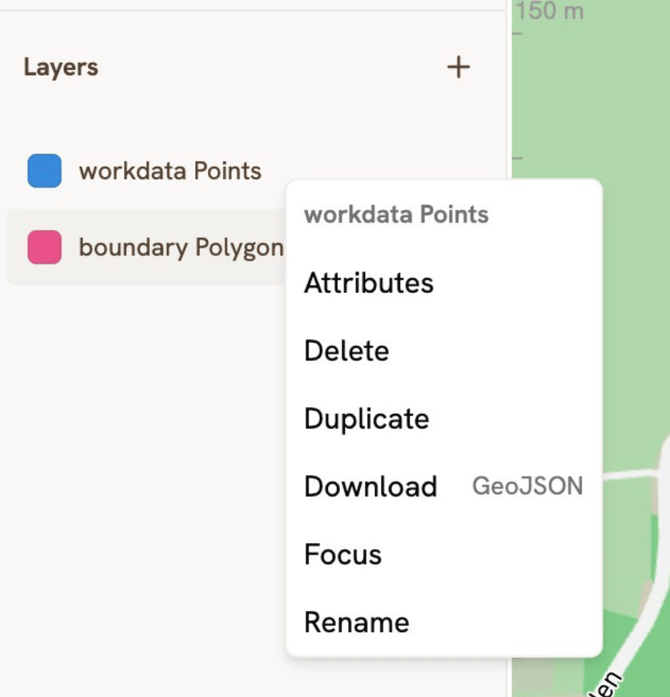Focus the map on this layer
The image size is (670, 697).
click(342, 555)
